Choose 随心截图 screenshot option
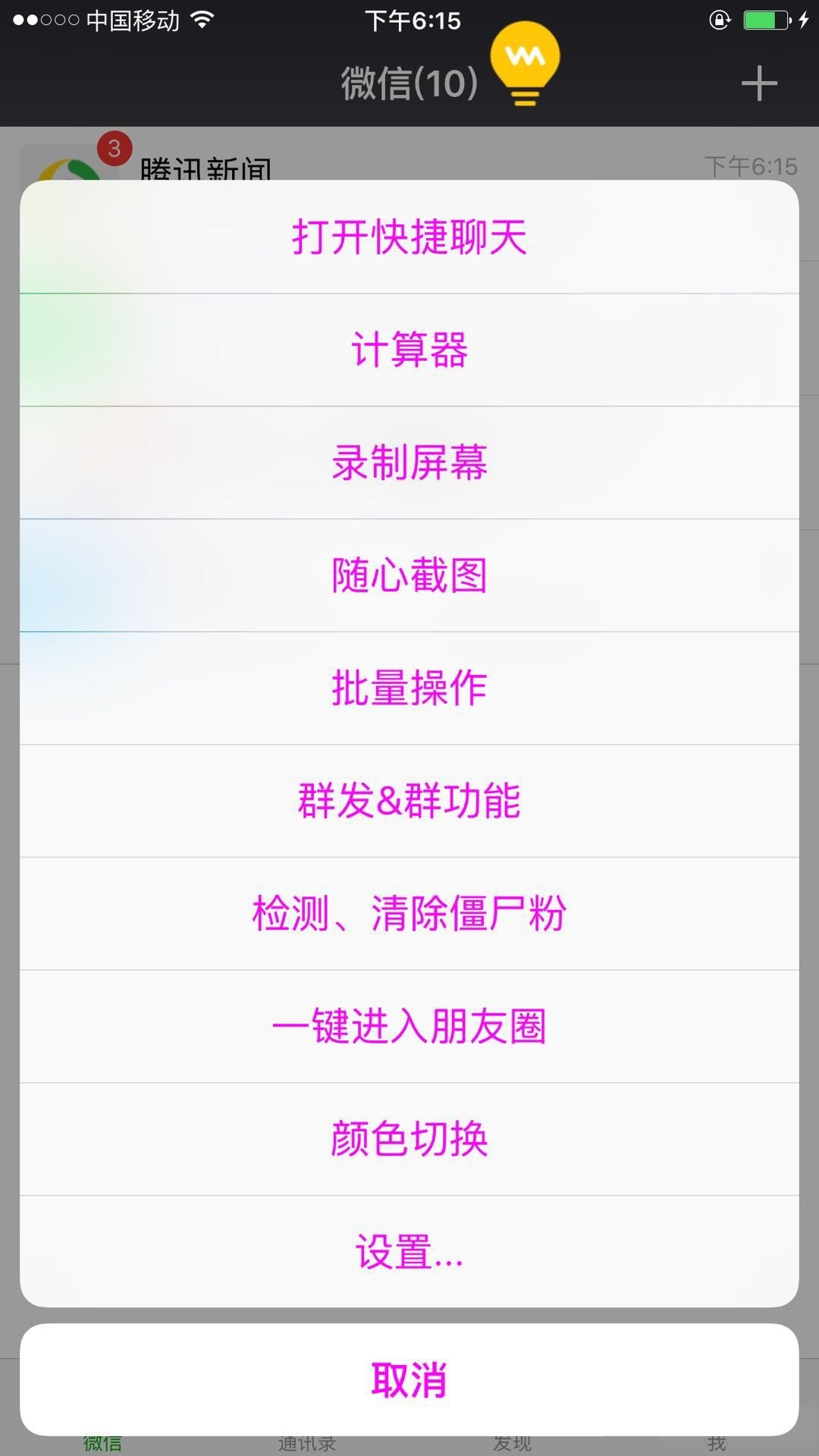819x1456 pixels. (409, 575)
